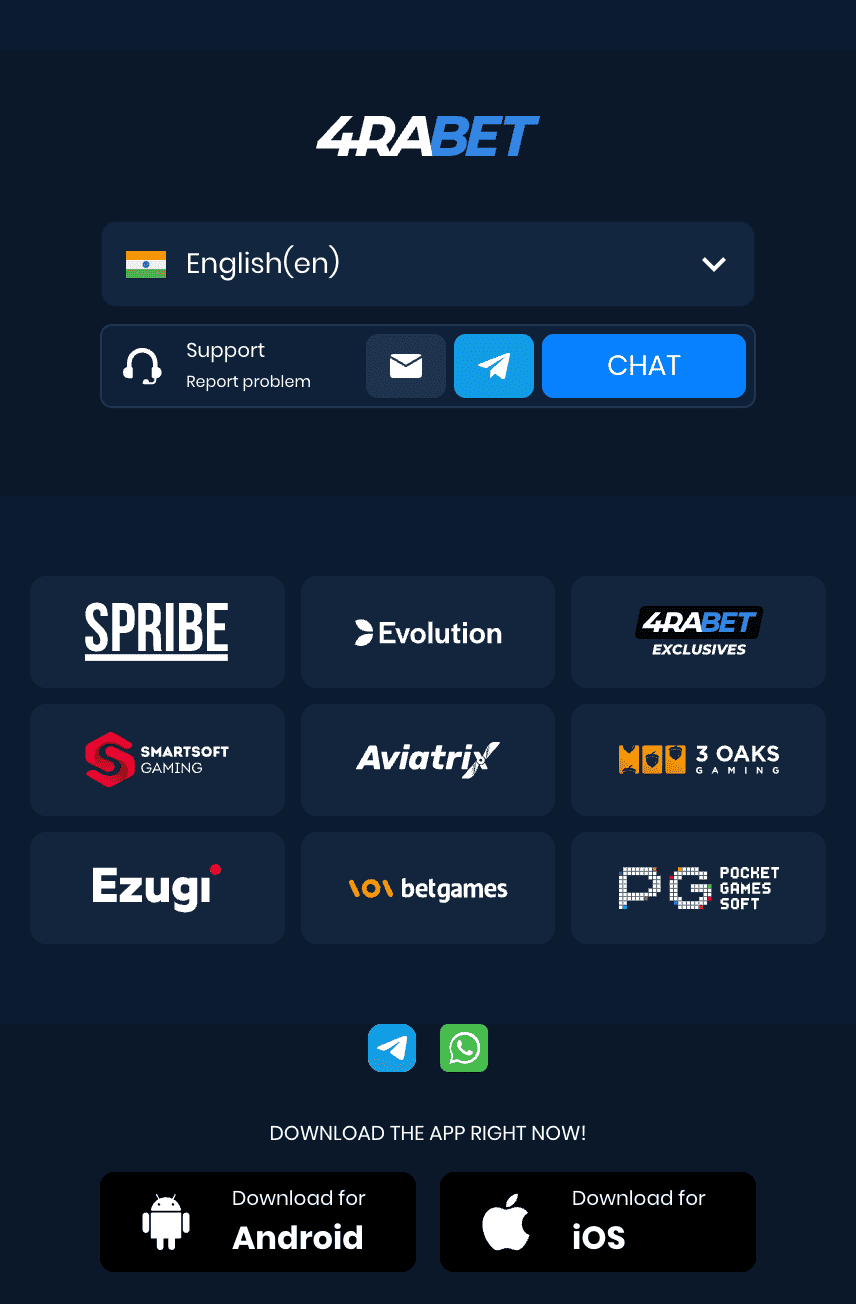Open the Telegram social link at bottom

pyautogui.click(x=392, y=1048)
